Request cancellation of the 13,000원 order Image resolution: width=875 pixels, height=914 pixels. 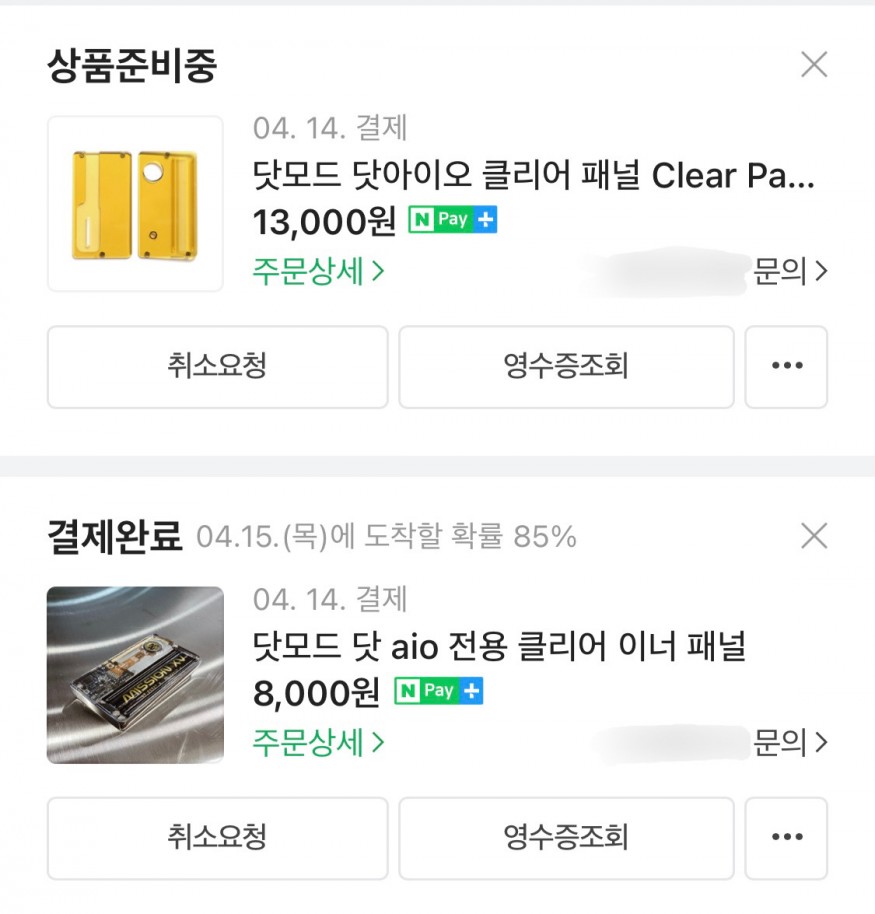(x=217, y=366)
